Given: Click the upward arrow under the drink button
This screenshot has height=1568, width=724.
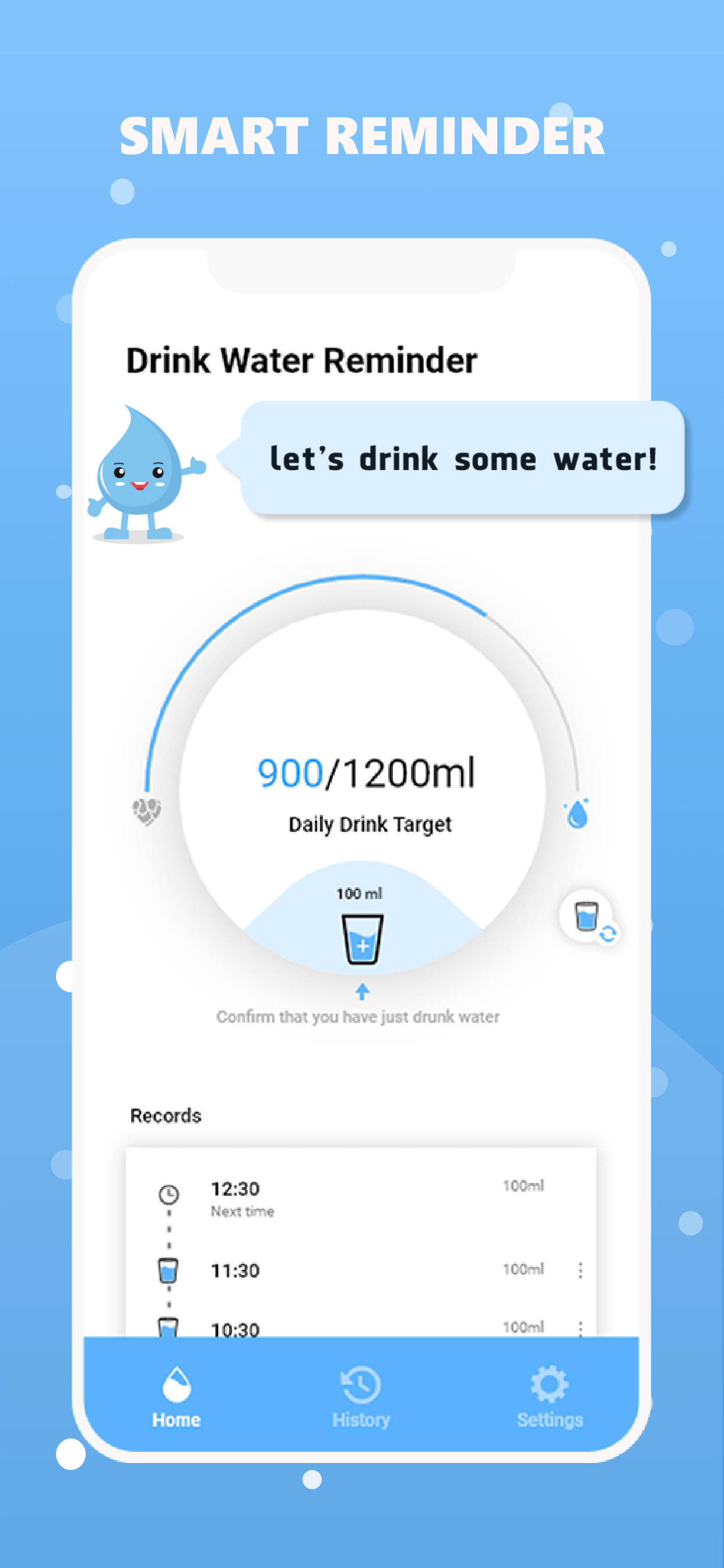Looking at the screenshot, I should (362, 991).
